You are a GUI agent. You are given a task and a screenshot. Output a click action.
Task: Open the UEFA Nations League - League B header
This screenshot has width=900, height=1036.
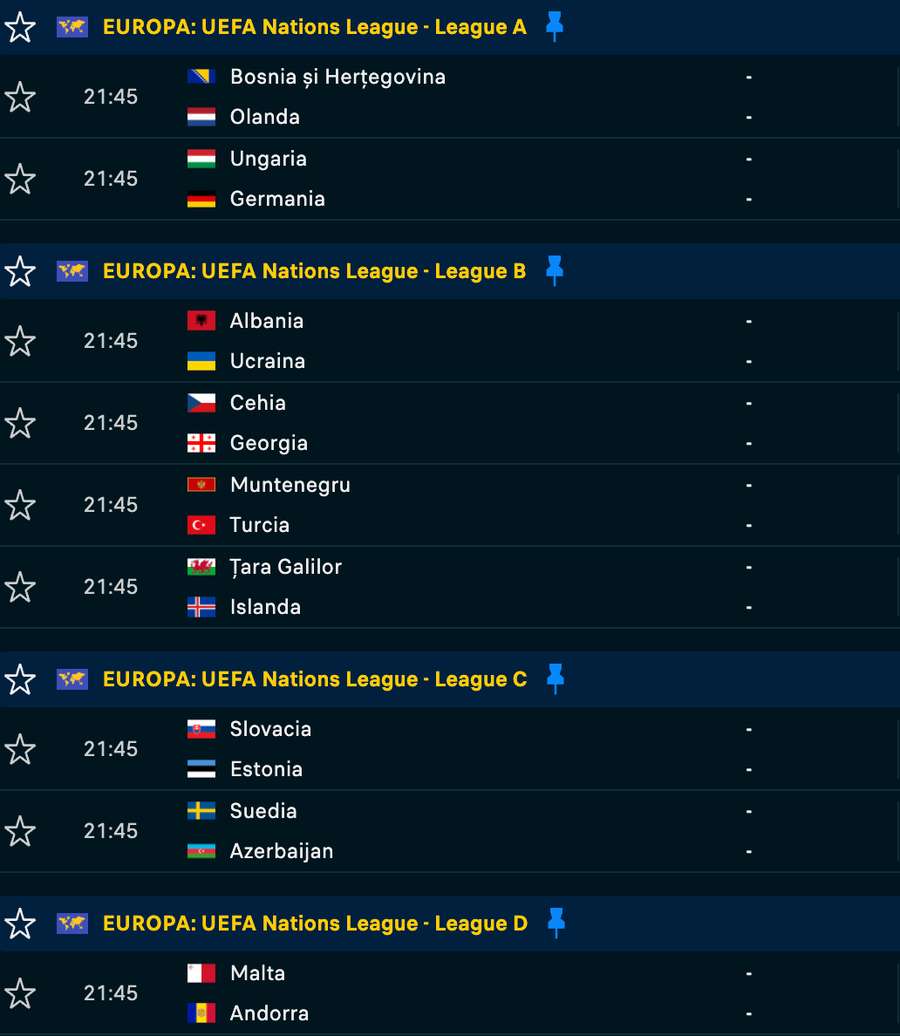(314, 271)
